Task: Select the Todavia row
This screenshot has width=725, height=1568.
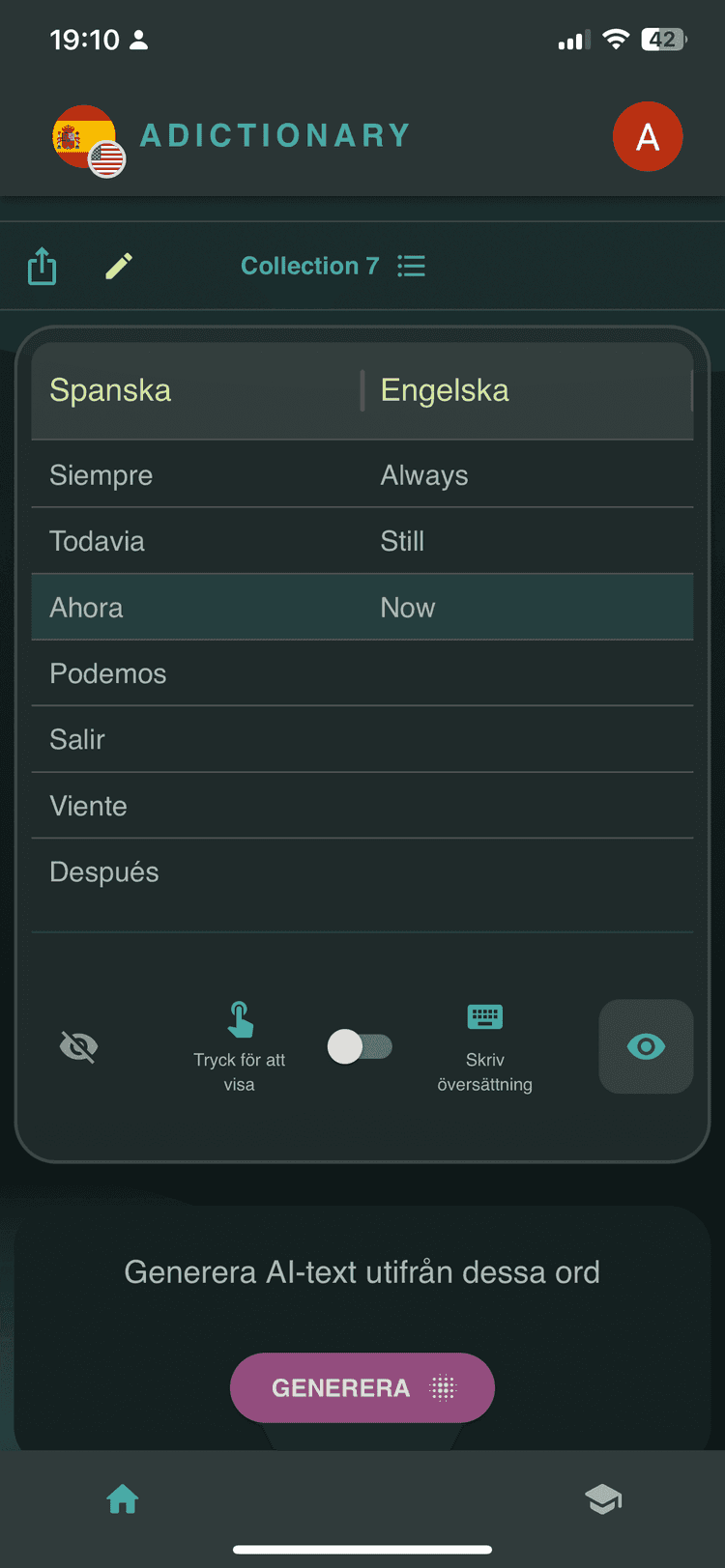Action: pyautogui.click(x=362, y=541)
